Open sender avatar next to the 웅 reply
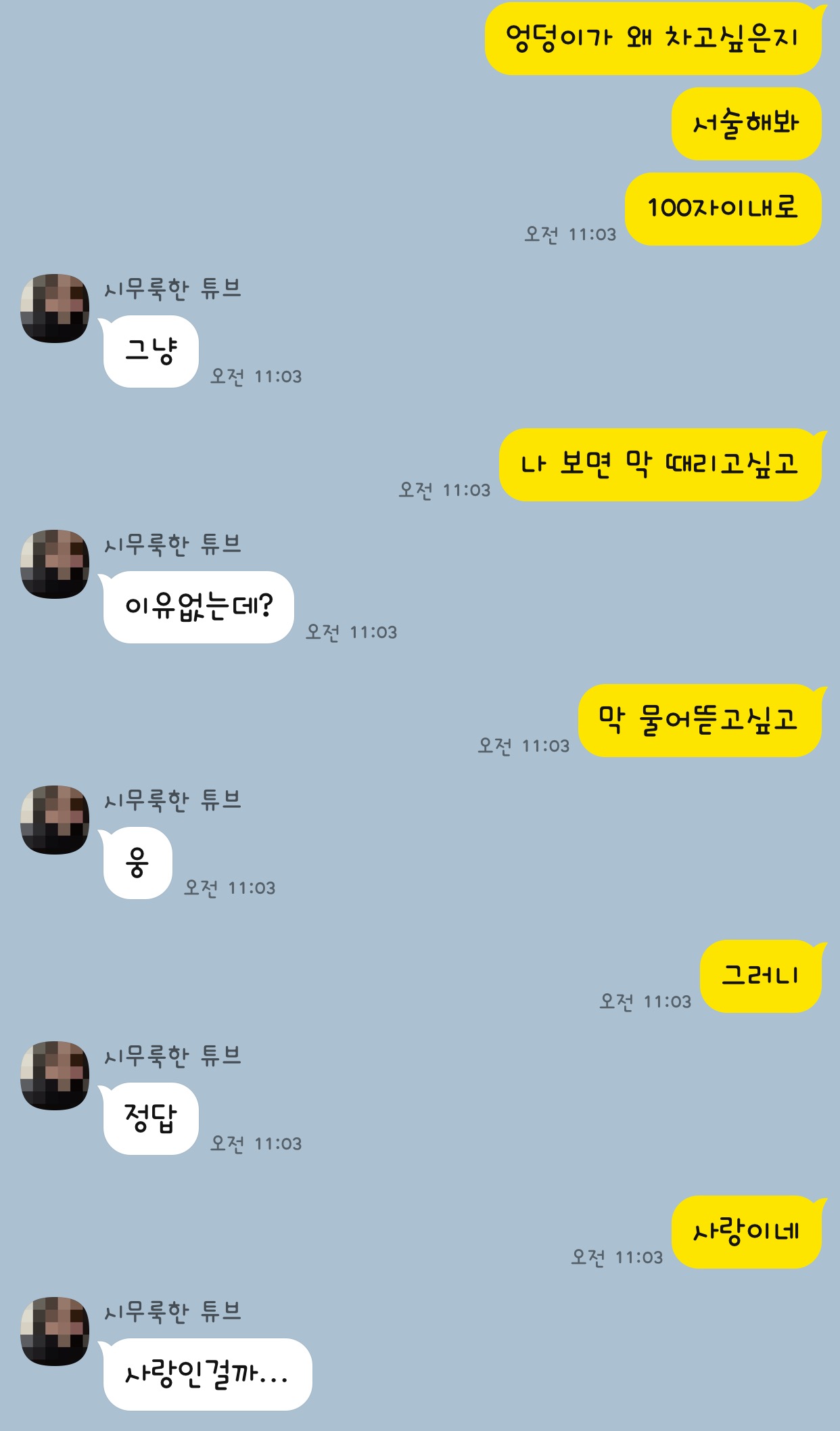The height and width of the screenshot is (1431, 840). (55, 820)
